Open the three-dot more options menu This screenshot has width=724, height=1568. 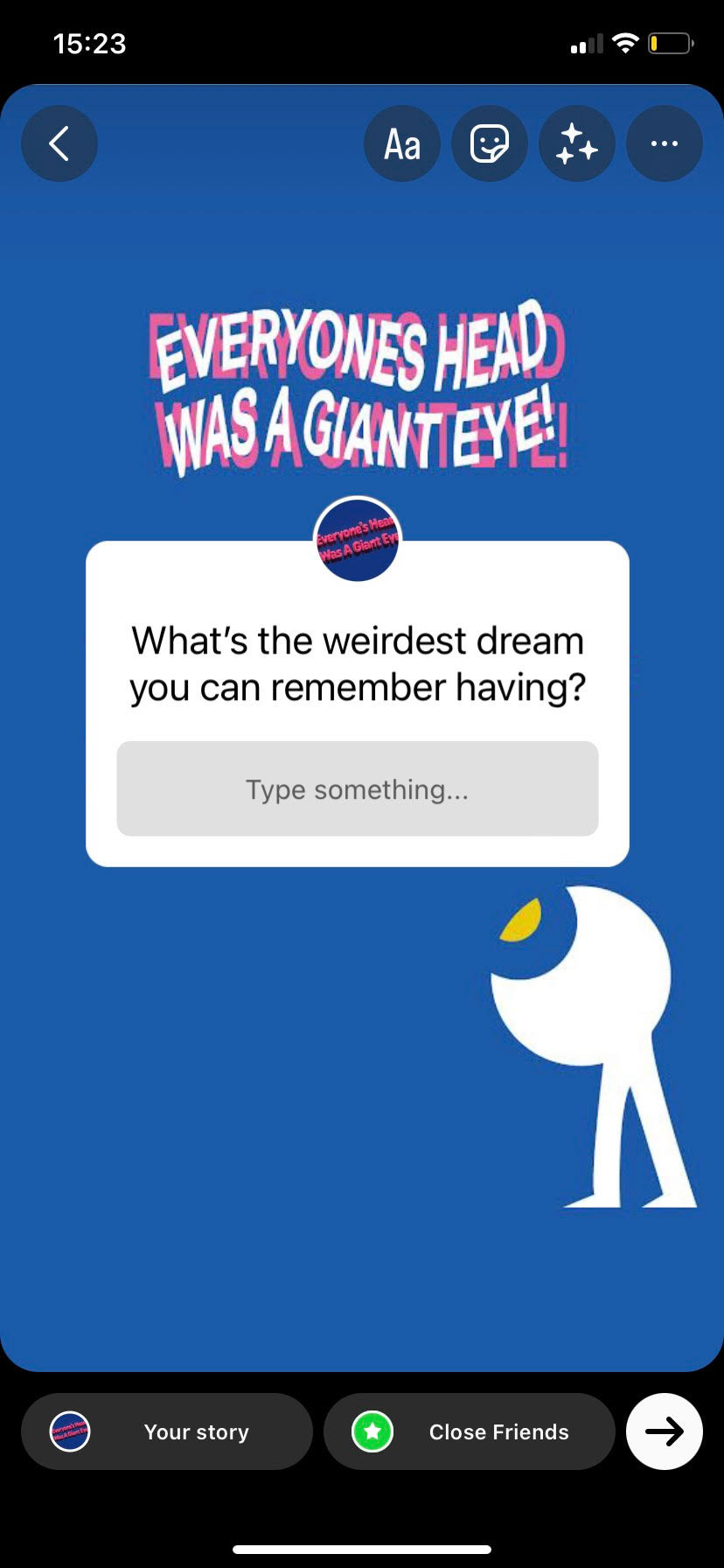coord(665,143)
